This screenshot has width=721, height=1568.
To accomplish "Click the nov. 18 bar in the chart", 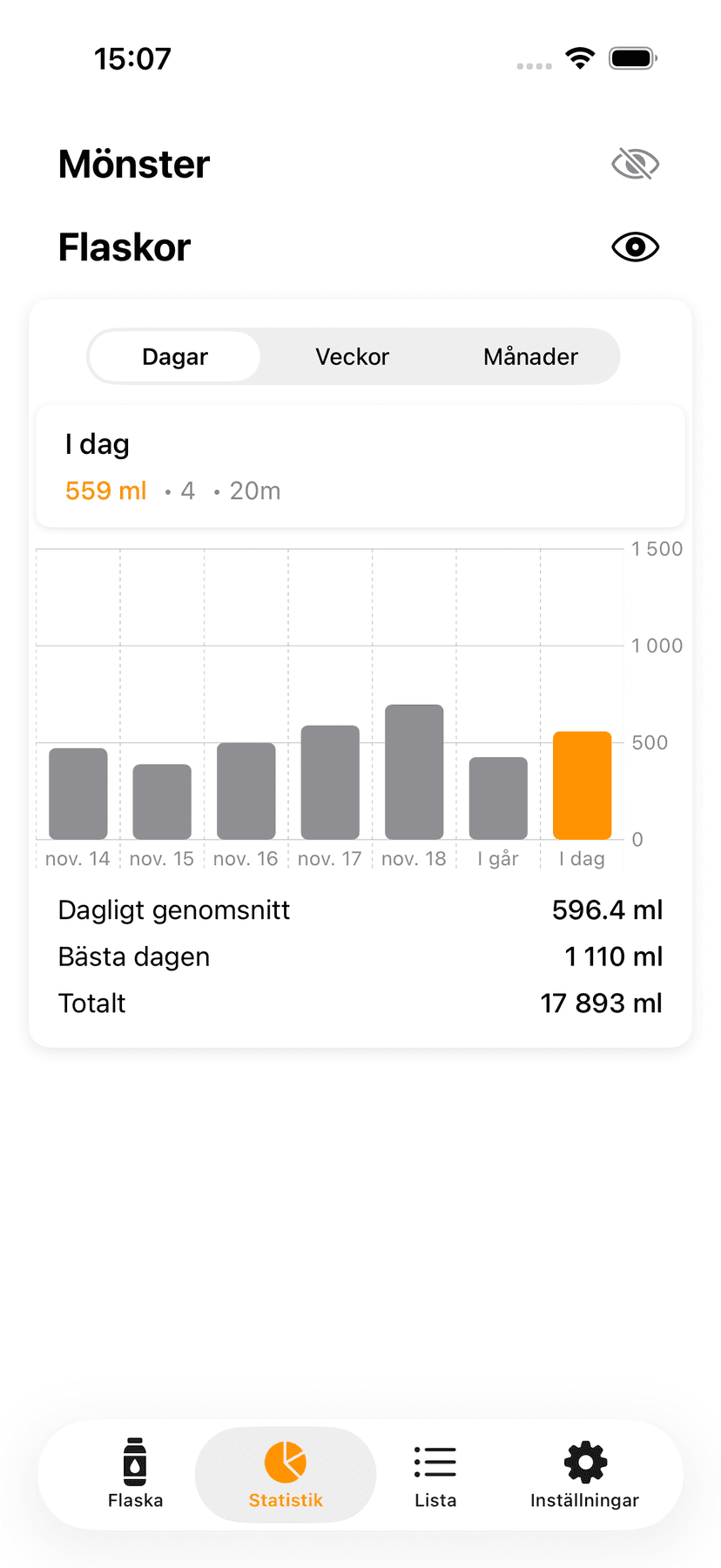I will point(414,771).
